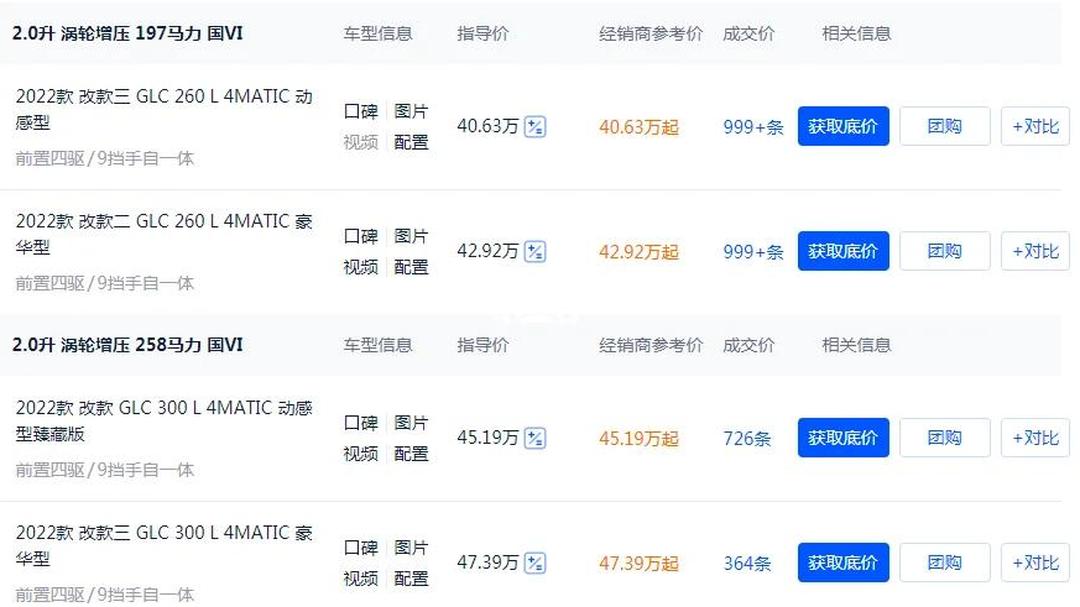View 图片 of GLC 260 L 动感型
This screenshot has width=1080, height=607.
point(411,111)
